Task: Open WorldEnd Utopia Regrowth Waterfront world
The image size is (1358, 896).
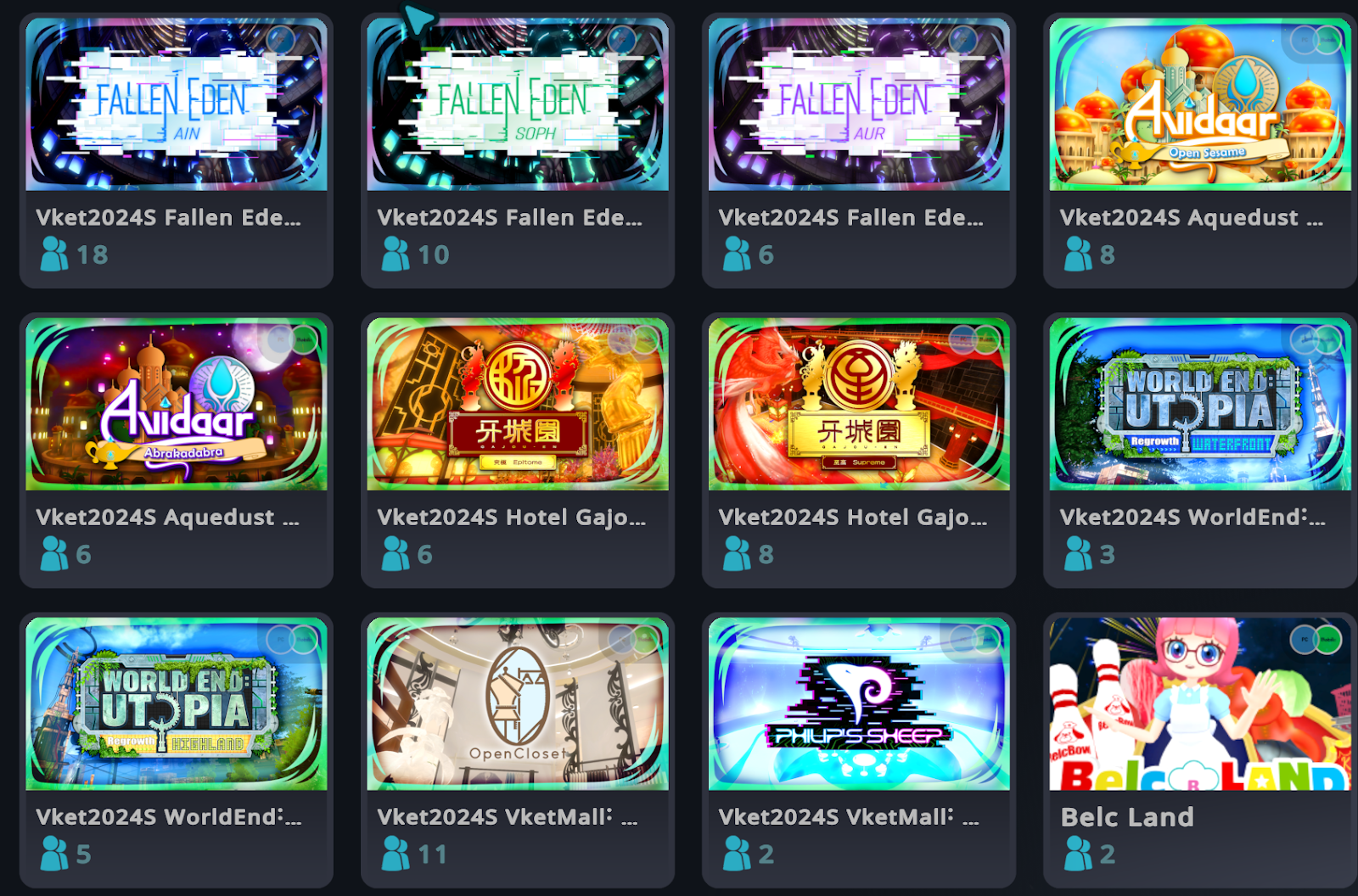Action: click(1199, 406)
